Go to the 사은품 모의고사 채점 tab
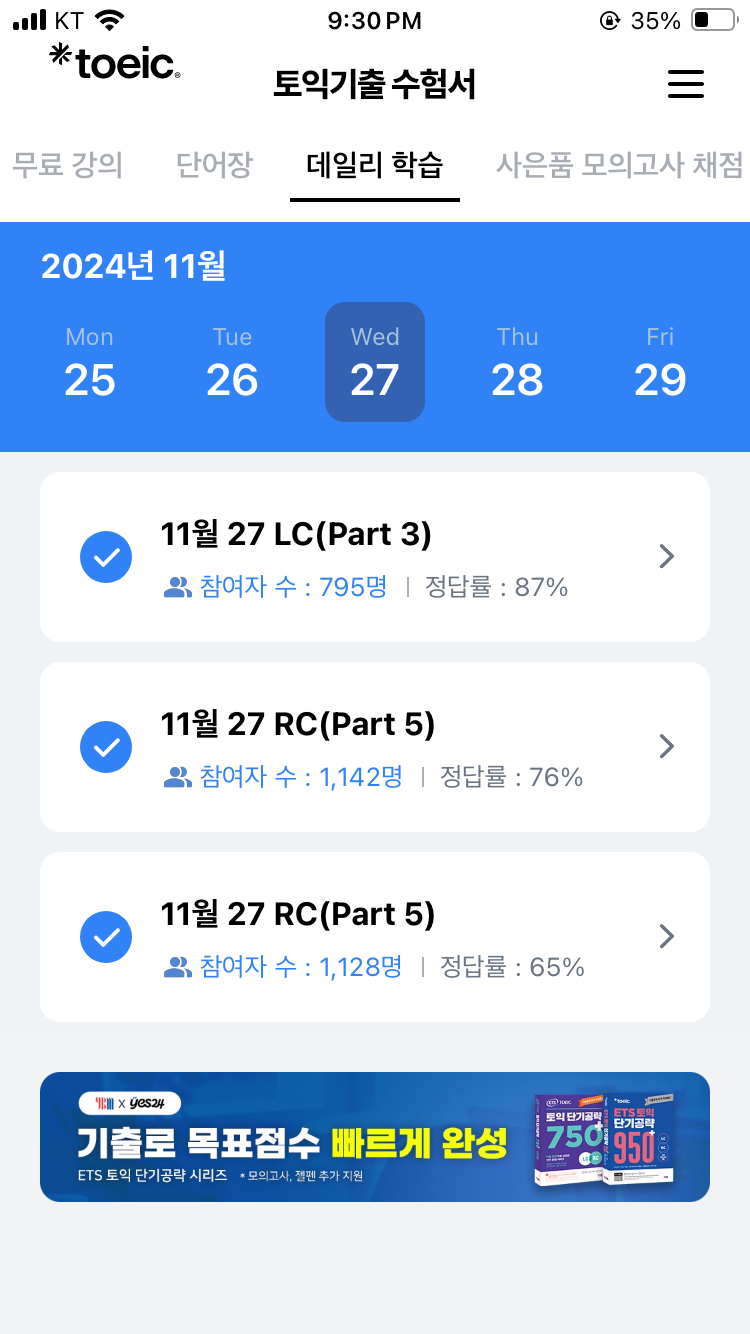Screen dimensions: 750x1334 pyautogui.click(x=620, y=165)
